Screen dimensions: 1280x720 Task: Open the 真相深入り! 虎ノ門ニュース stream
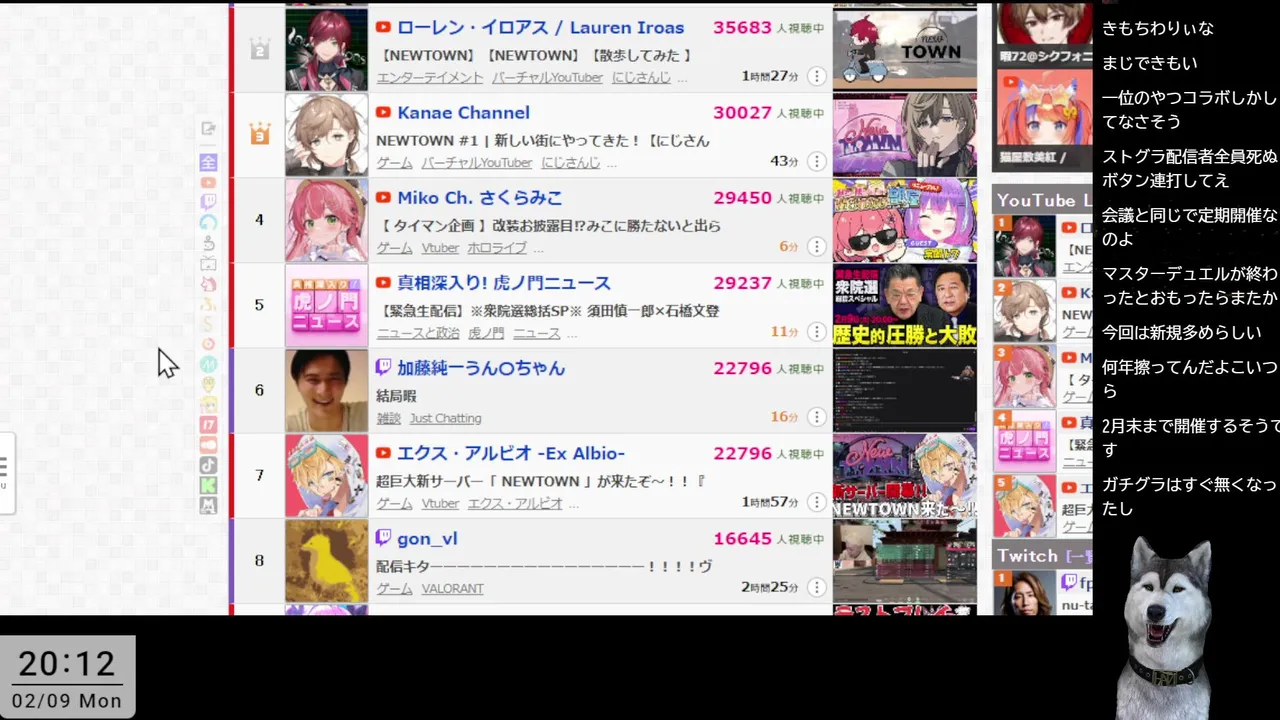tap(503, 283)
